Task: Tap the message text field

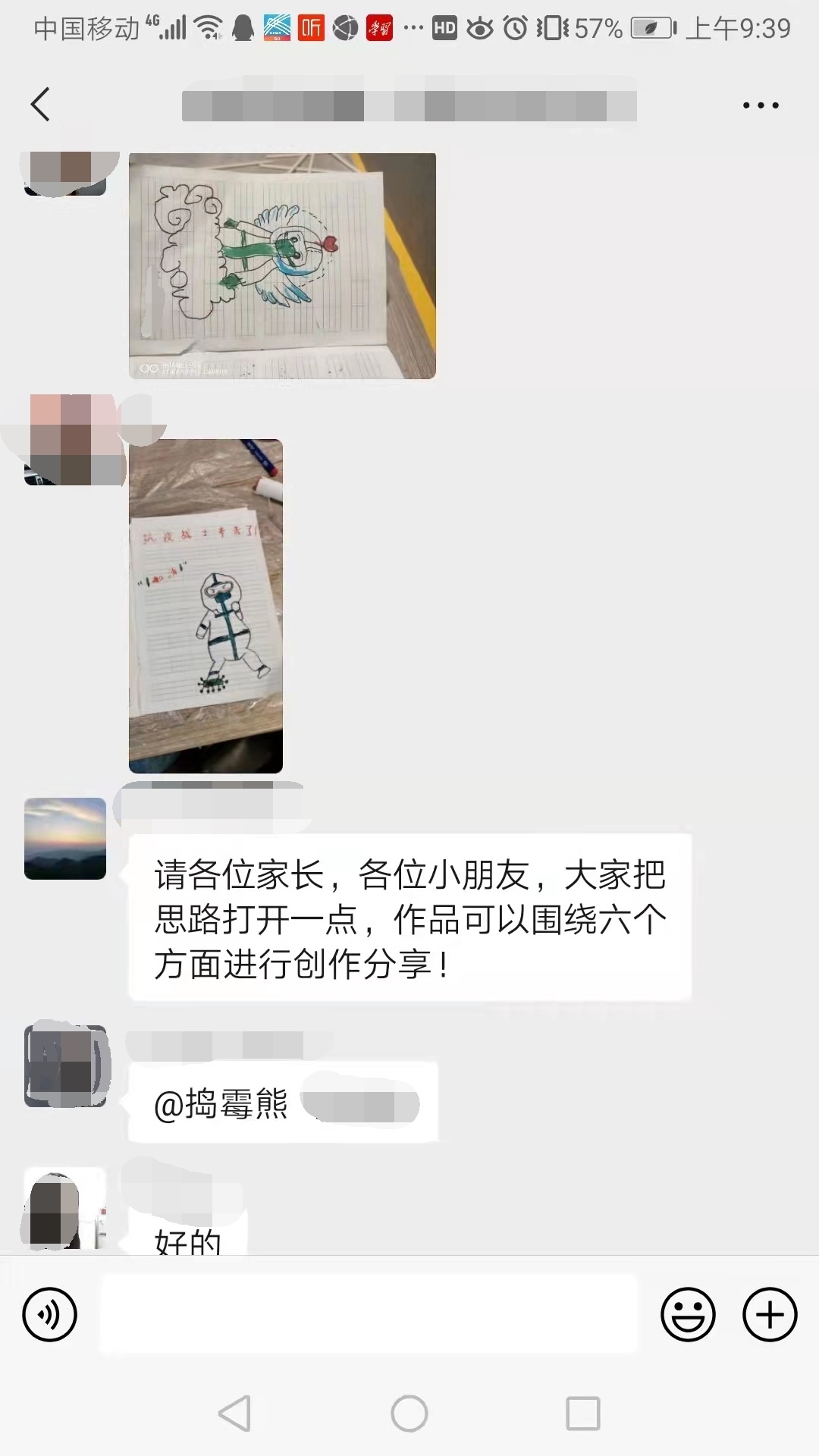Action: click(x=369, y=1314)
